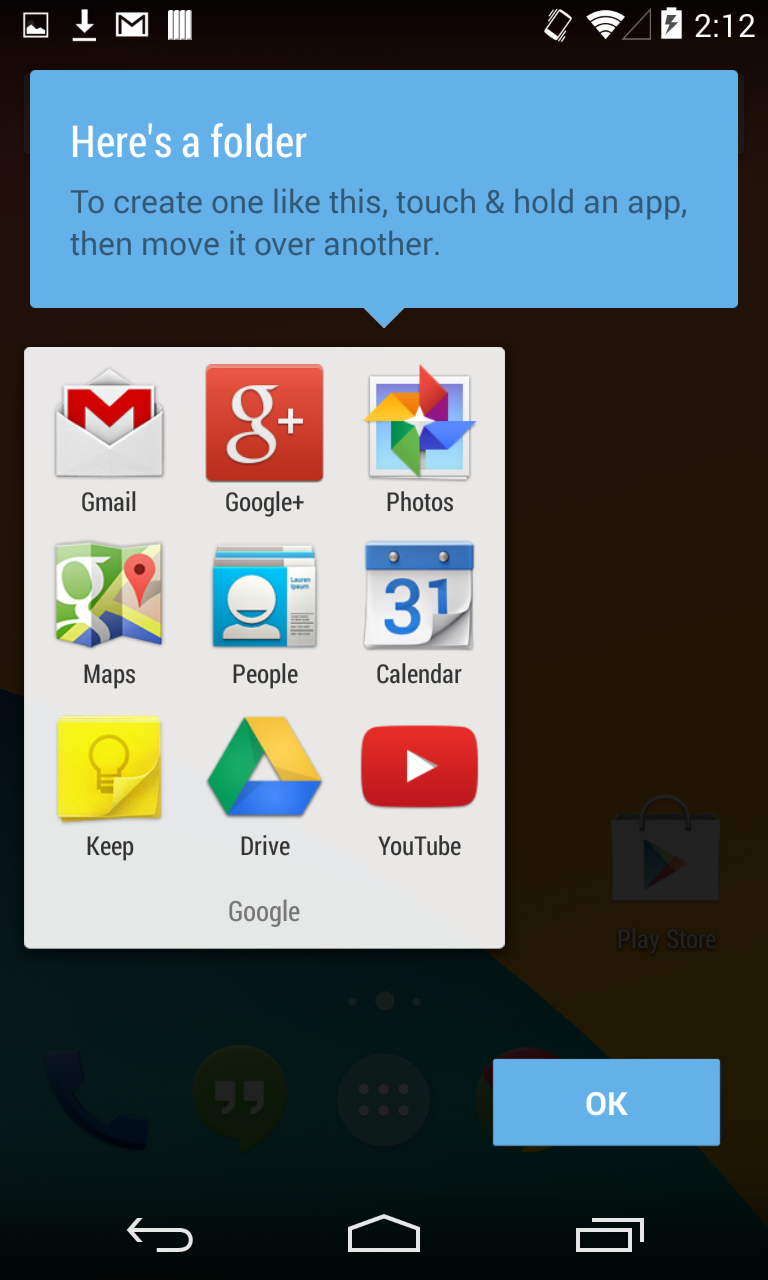The width and height of the screenshot is (768, 1280).
Task: Open Keep notes app
Action: click(109, 786)
